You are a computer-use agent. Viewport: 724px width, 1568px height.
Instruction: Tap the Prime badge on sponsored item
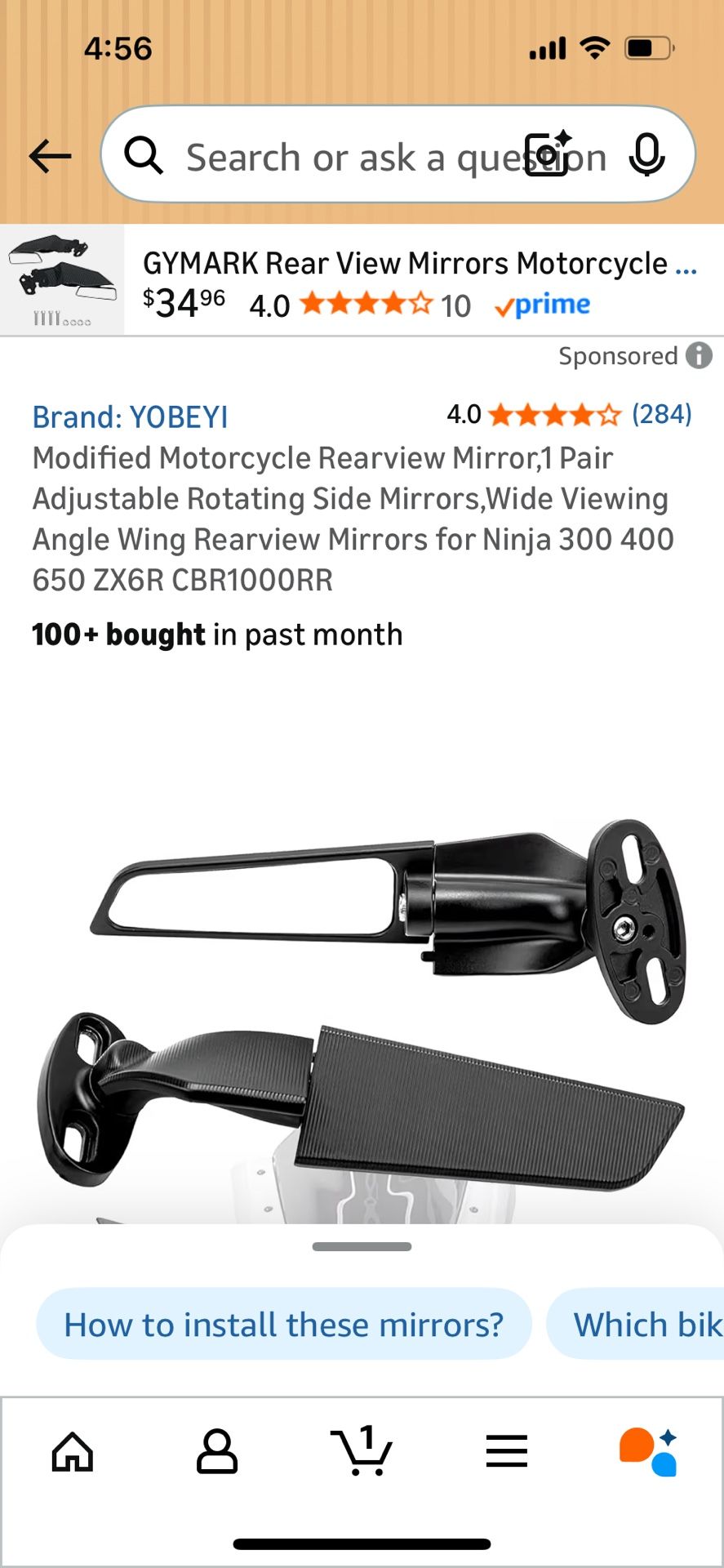pyautogui.click(x=541, y=305)
